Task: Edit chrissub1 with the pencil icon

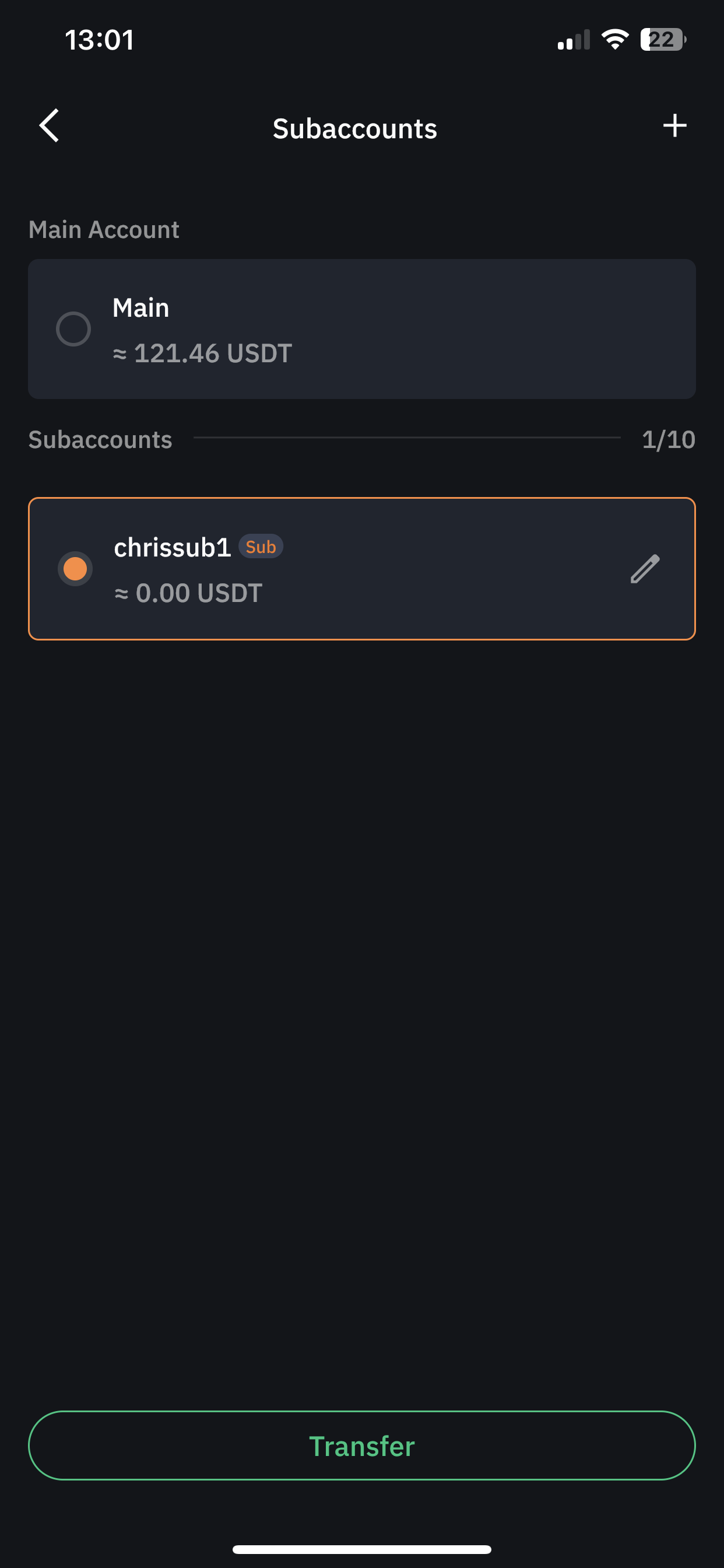Action: pos(645,569)
